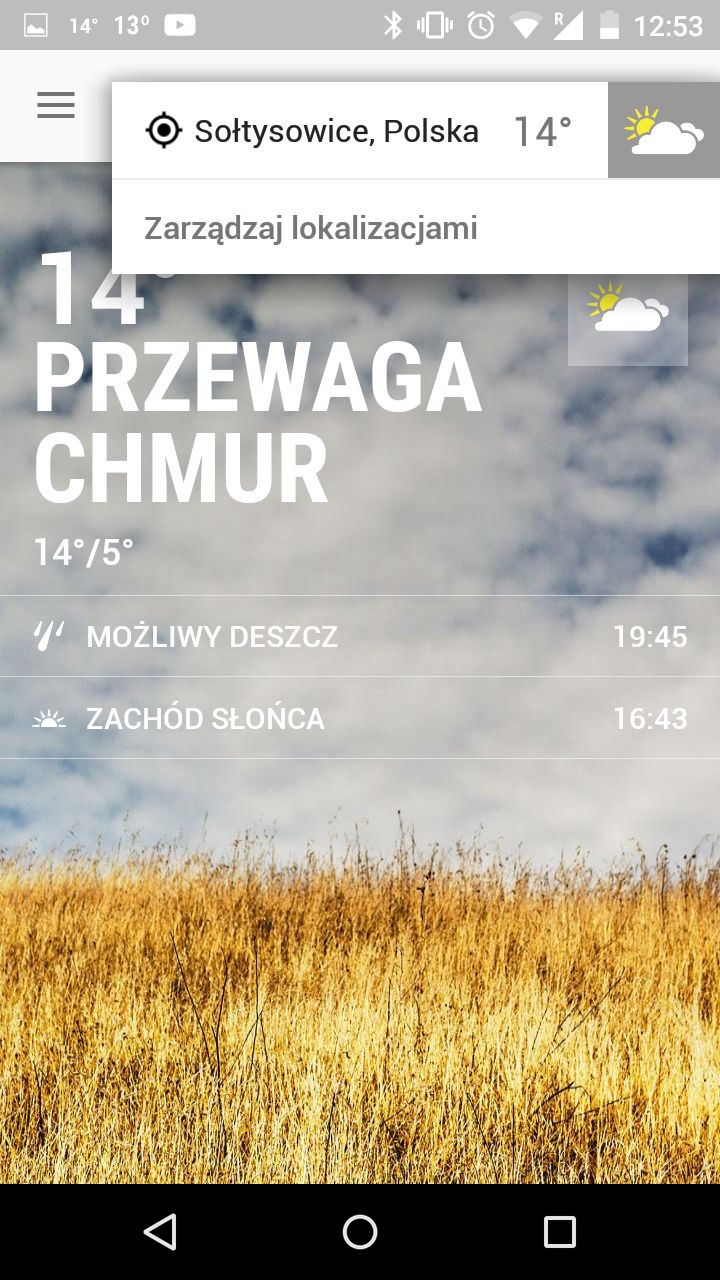This screenshot has height=1280, width=720.
Task: Go to the home screen
Action: [x=360, y=1232]
